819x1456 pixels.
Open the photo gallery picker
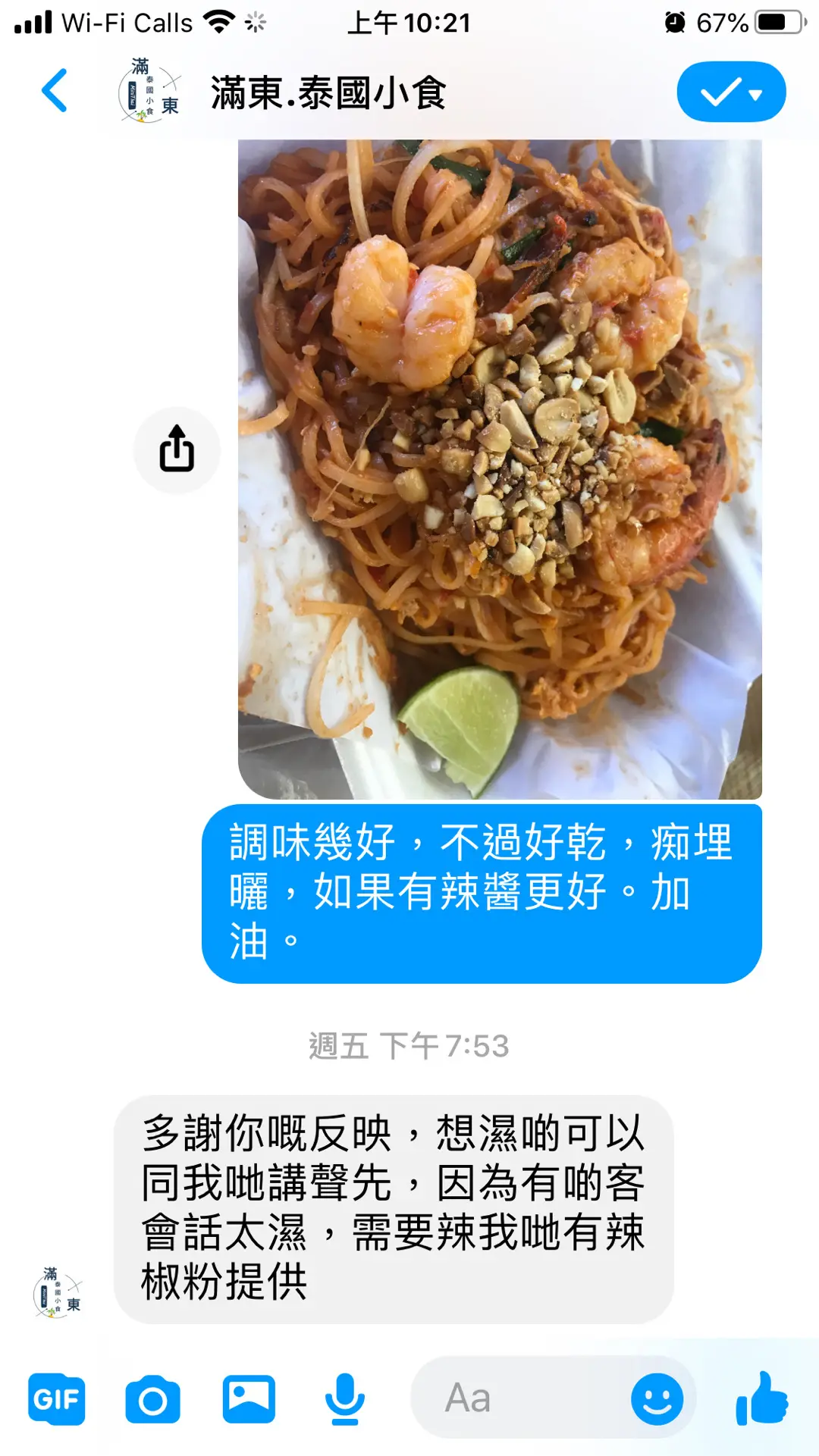[x=249, y=1399]
